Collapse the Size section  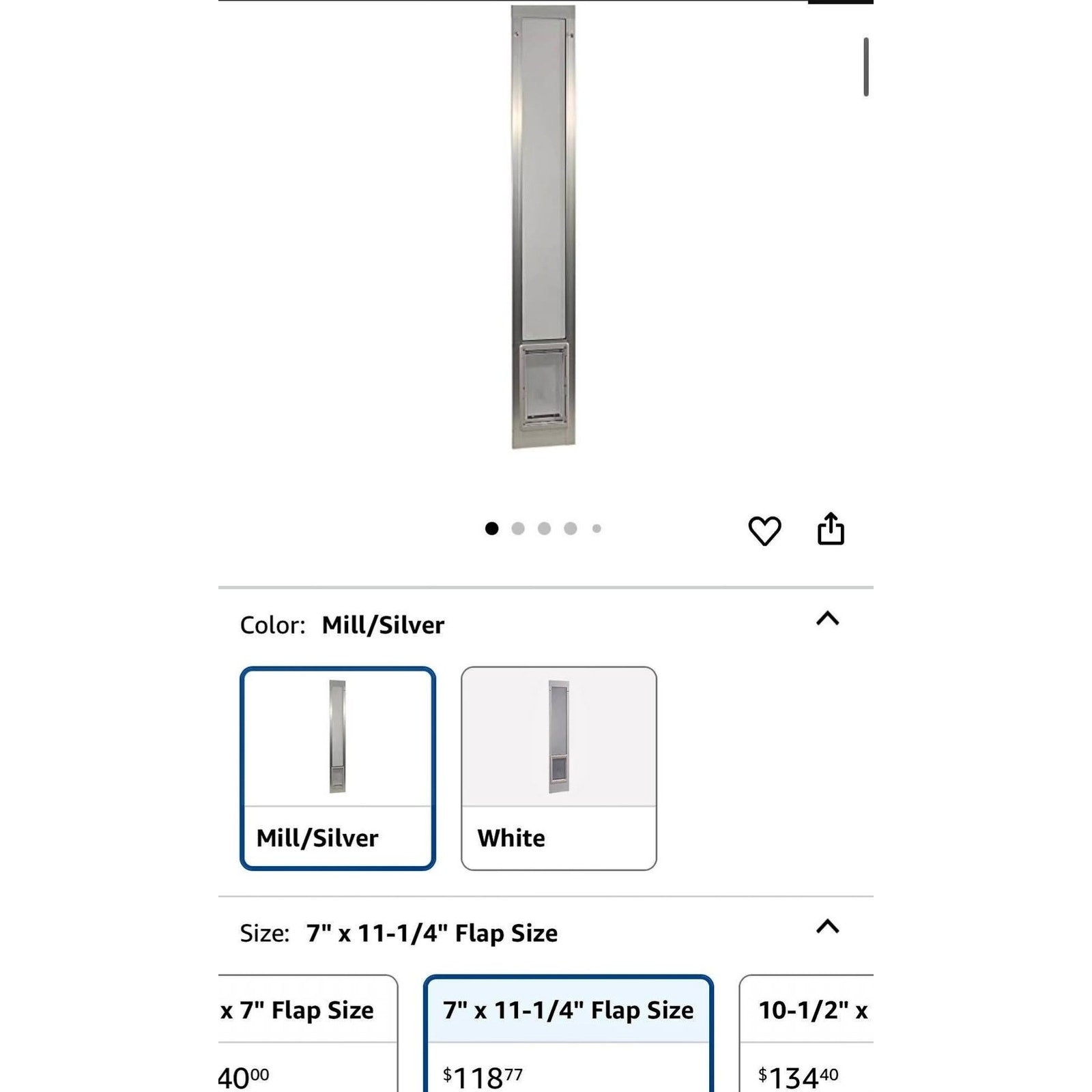click(827, 927)
